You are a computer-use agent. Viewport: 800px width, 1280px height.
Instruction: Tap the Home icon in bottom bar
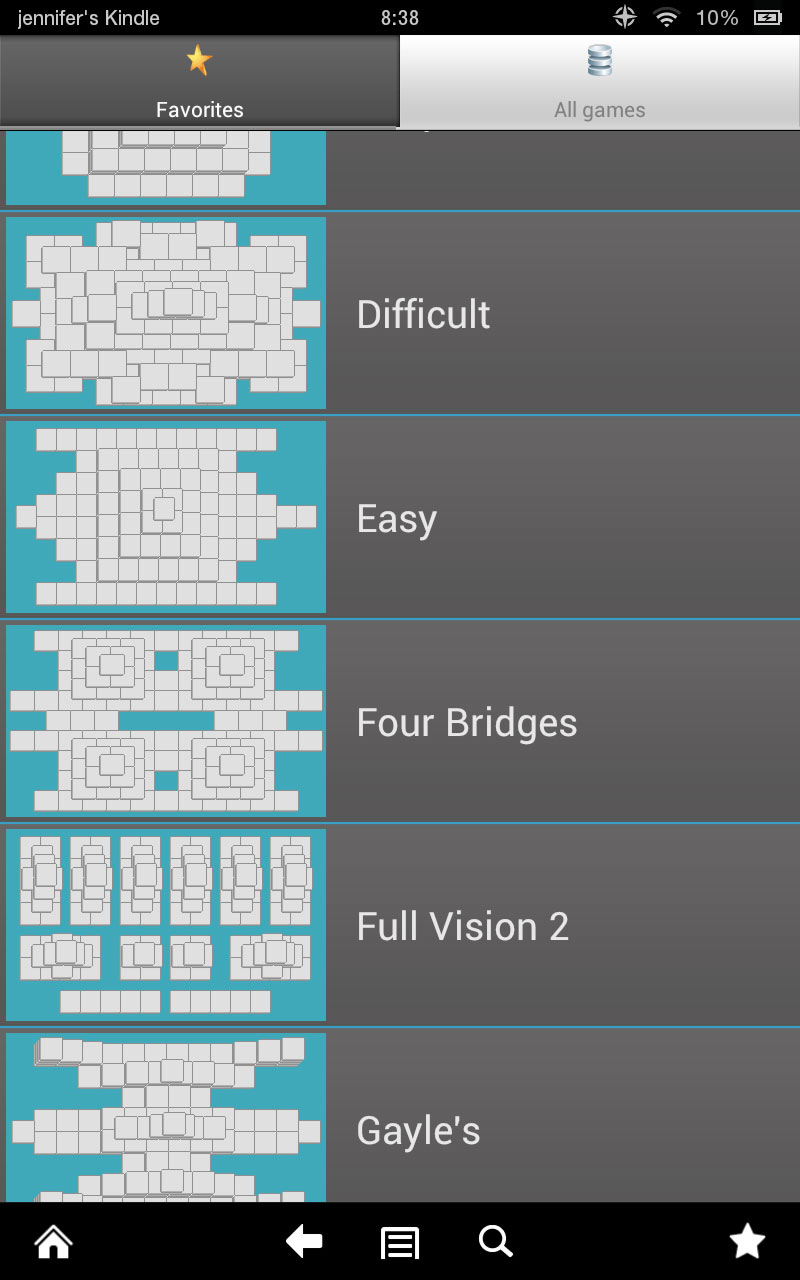coord(52,1241)
